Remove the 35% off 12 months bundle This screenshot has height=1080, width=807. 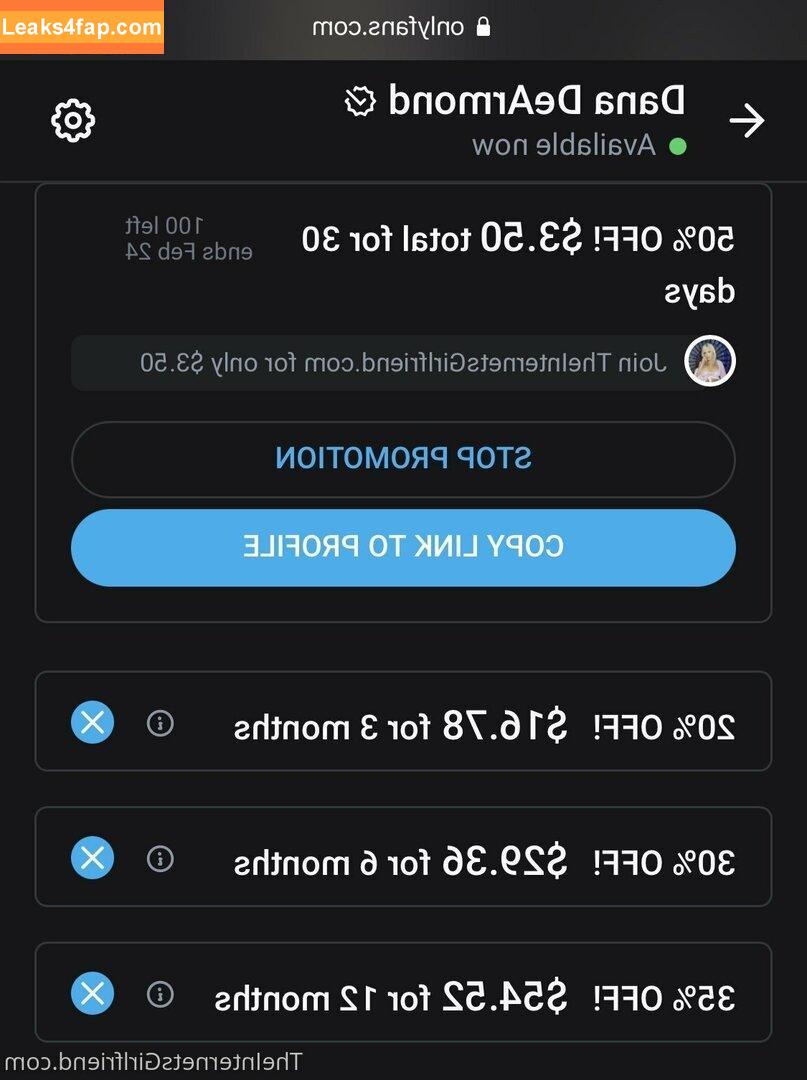click(x=92, y=994)
